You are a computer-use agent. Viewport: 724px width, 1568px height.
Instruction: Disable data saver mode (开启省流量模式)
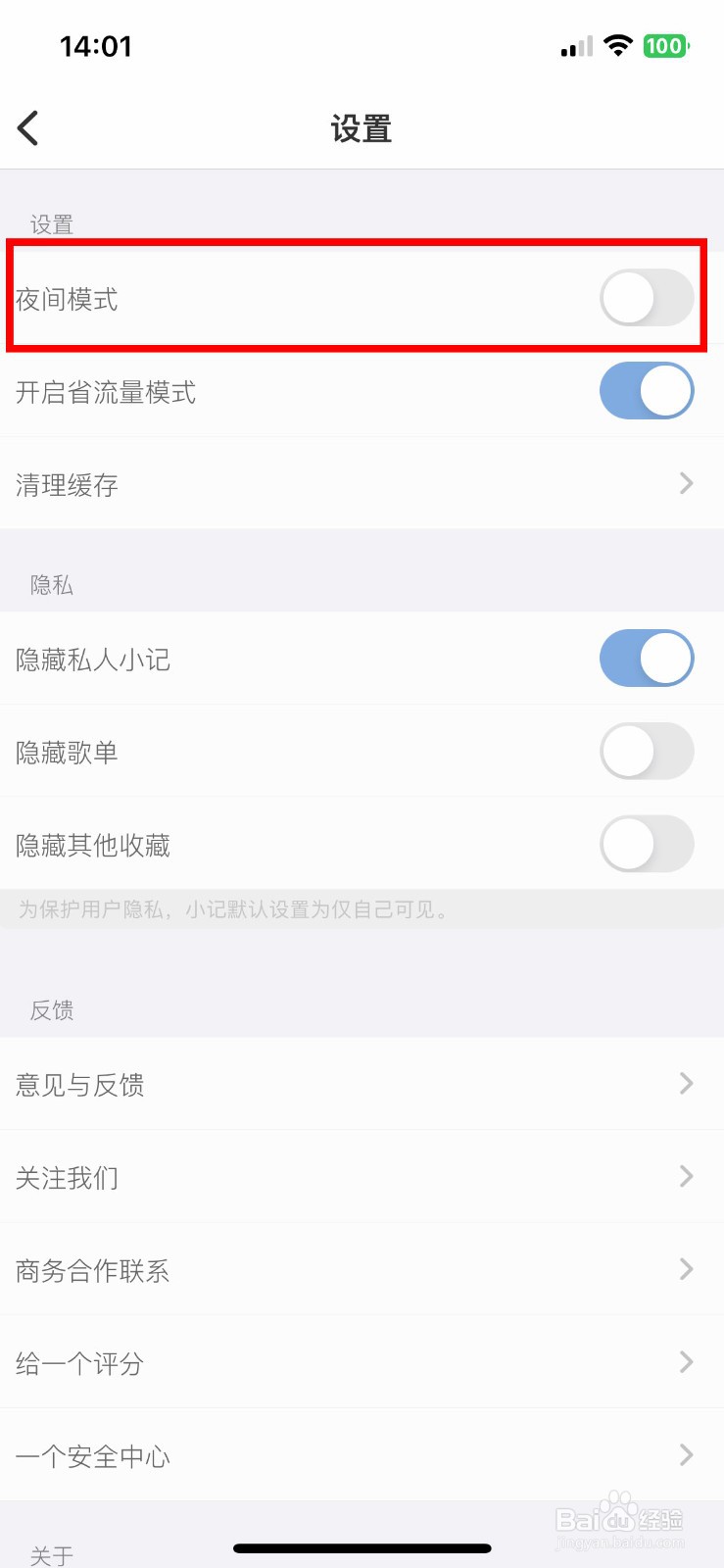point(646,390)
